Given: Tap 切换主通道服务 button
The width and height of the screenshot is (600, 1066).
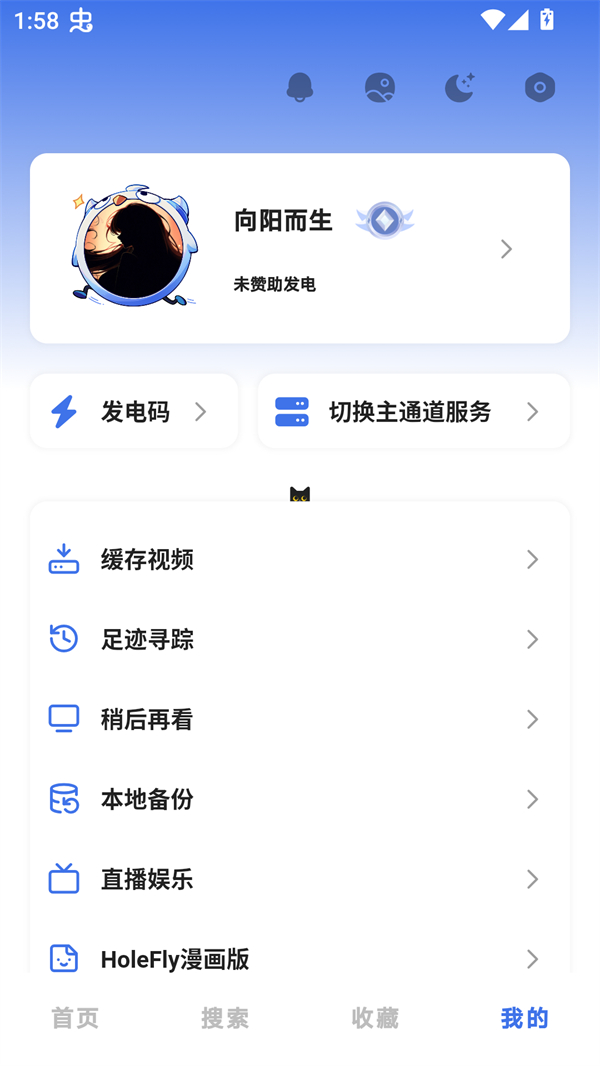Looking at the screenshot, I should coord(413,411).
